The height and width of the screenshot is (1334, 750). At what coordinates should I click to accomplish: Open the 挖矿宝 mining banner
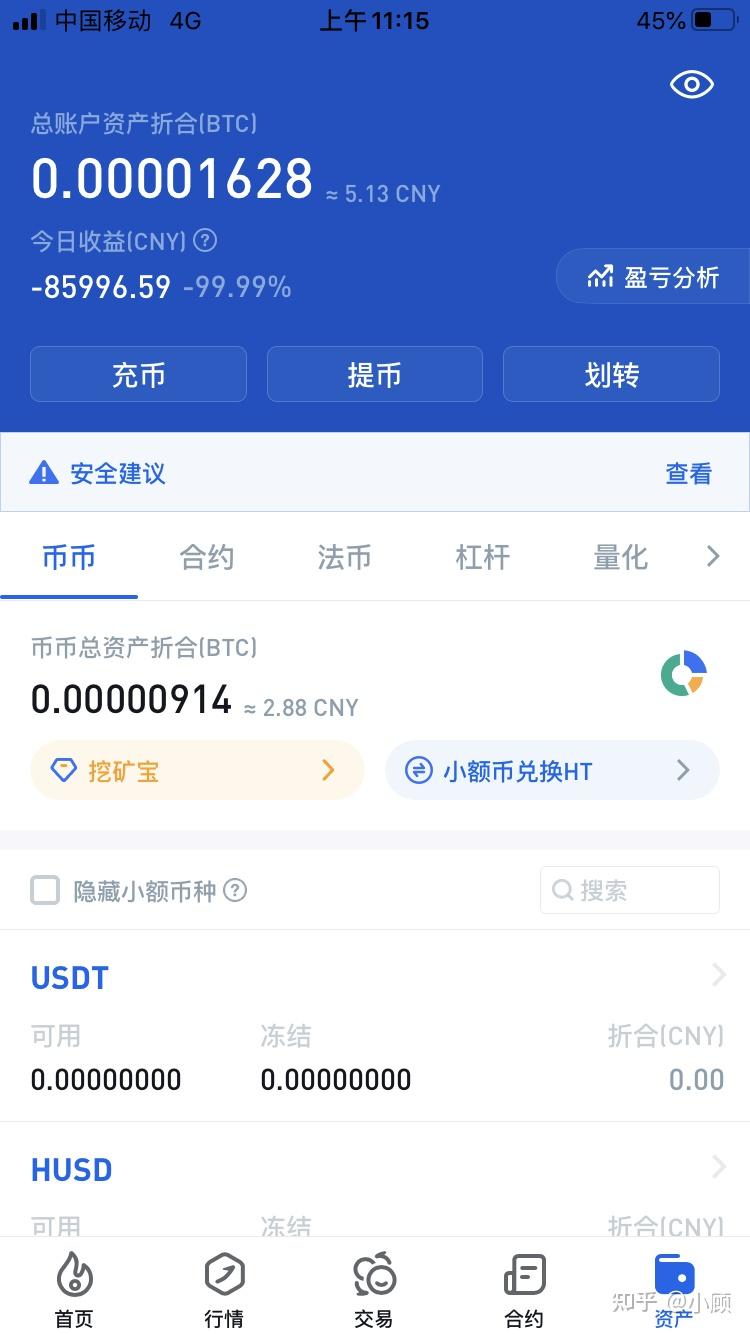click(196, 770)
